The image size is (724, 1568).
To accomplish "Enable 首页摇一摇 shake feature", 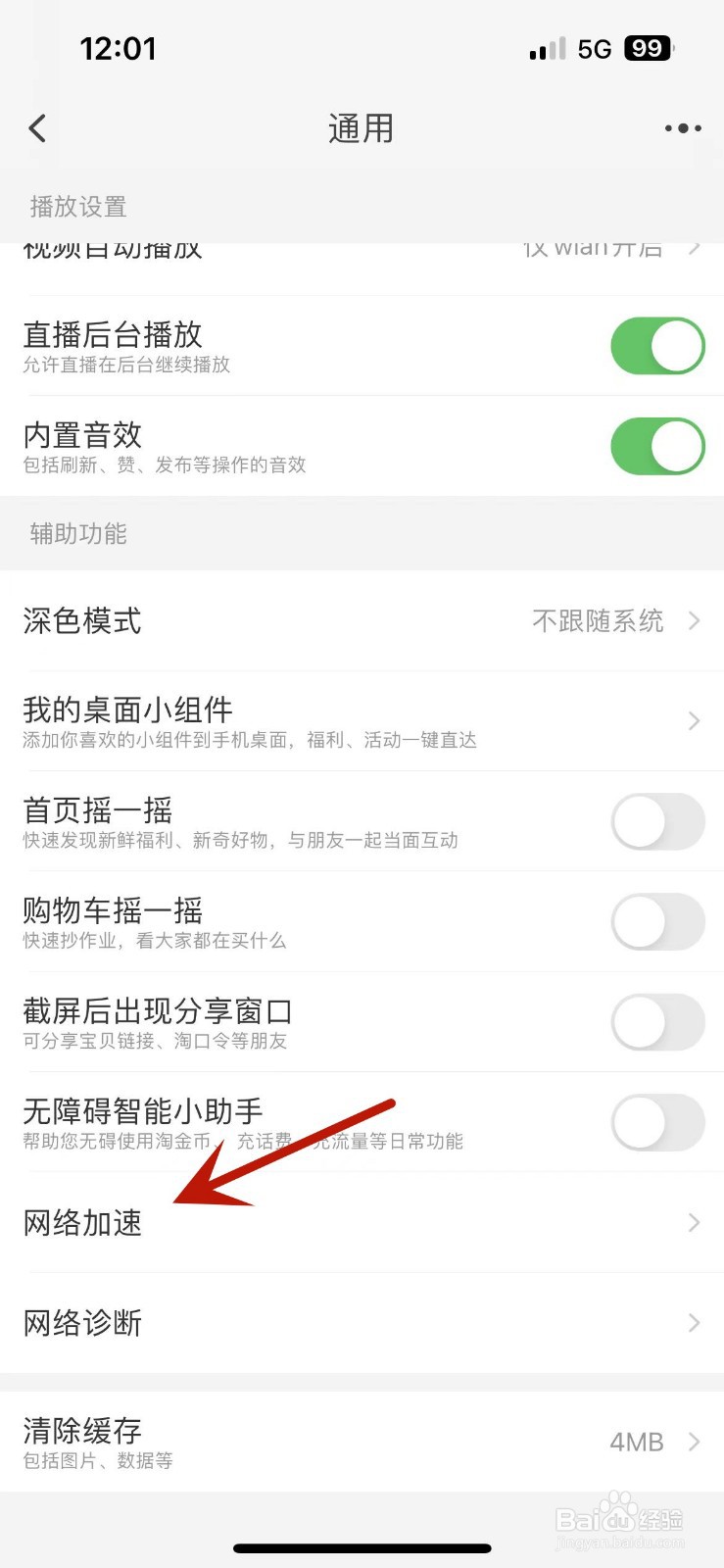I will [x=657, y=822].
